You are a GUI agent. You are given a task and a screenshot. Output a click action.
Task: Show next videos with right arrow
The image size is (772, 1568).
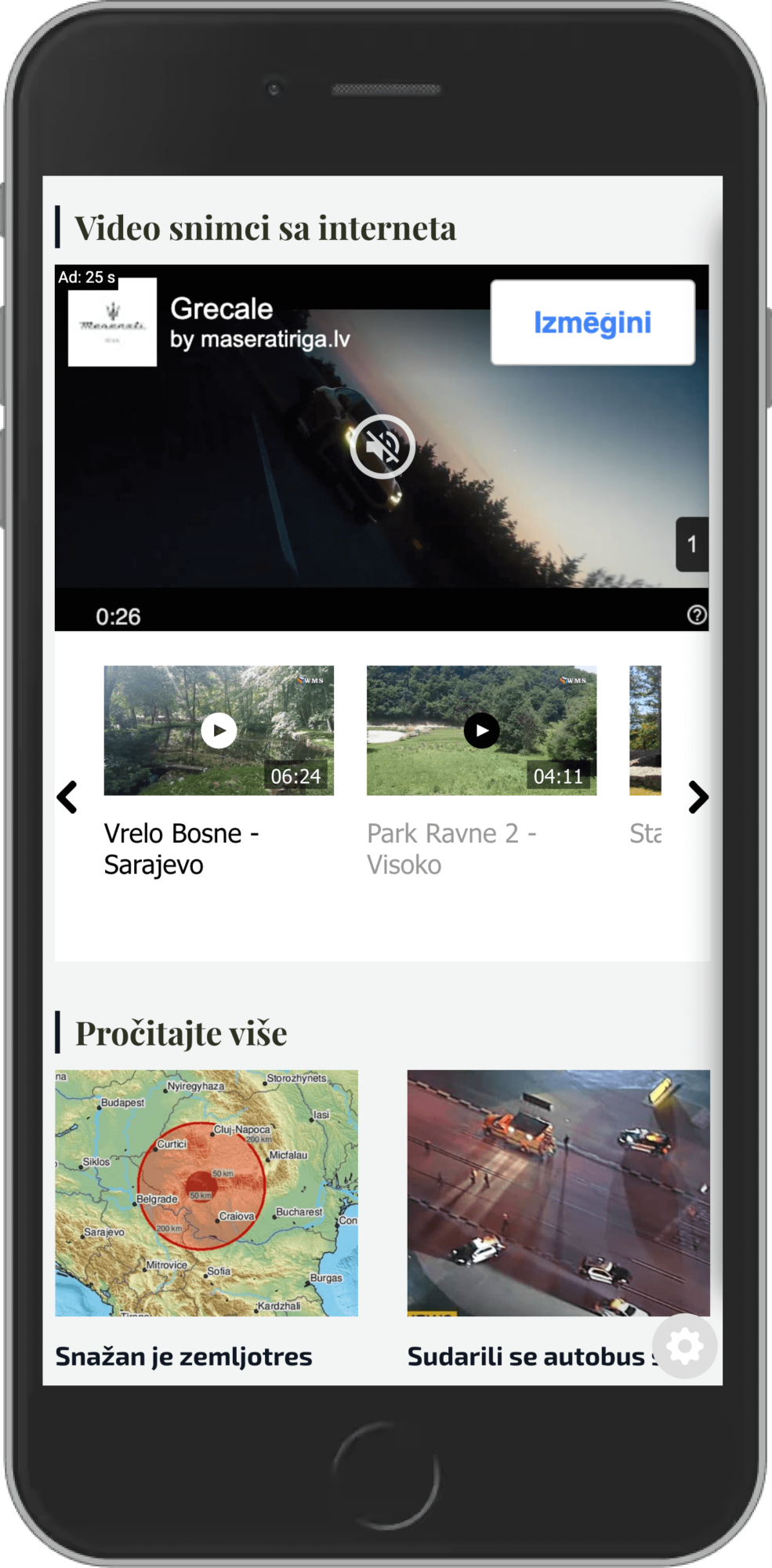(x=698, y=797)
